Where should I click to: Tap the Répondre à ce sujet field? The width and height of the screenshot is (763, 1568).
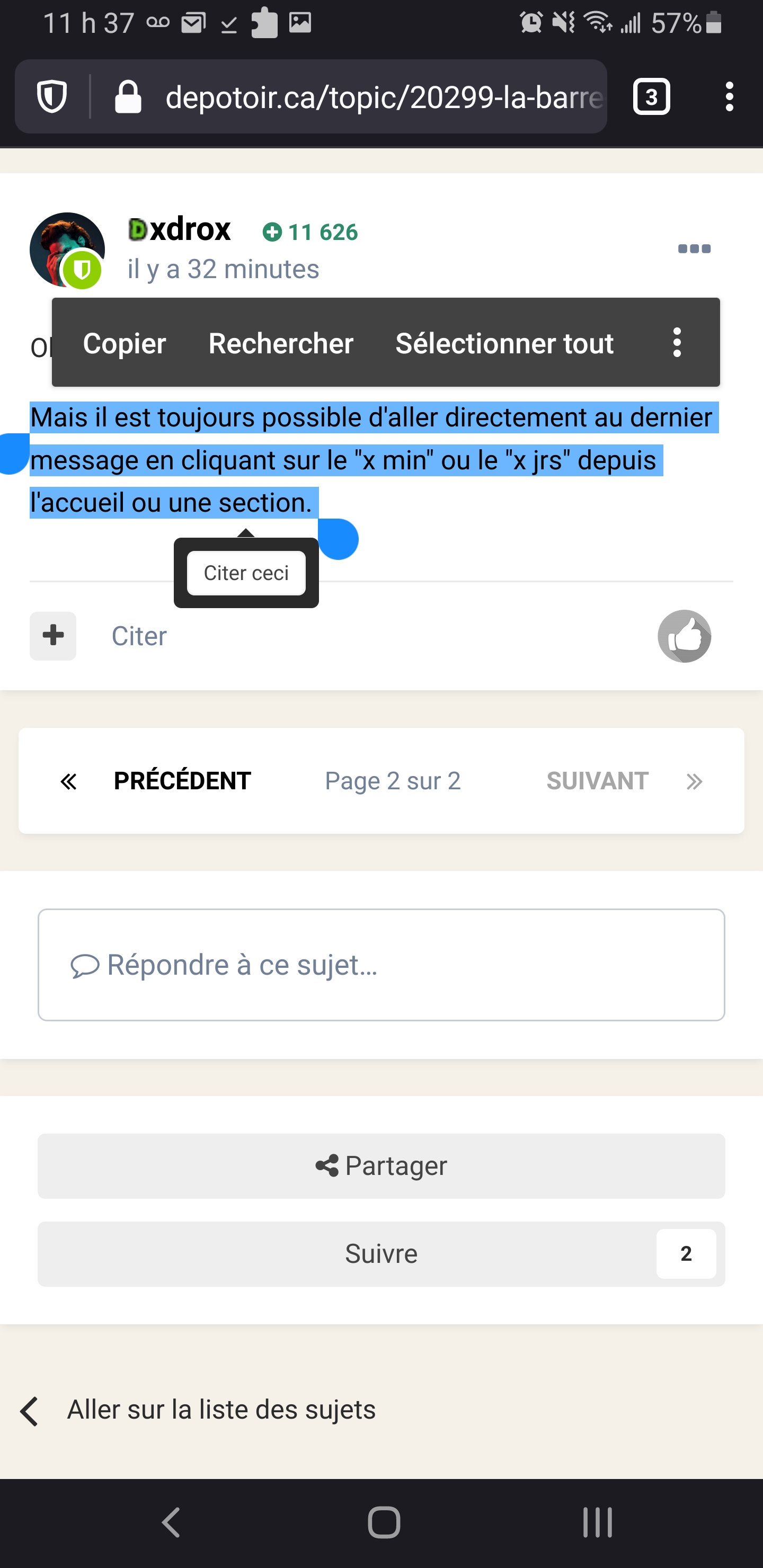pyautogui.click(x=381, y=965)
